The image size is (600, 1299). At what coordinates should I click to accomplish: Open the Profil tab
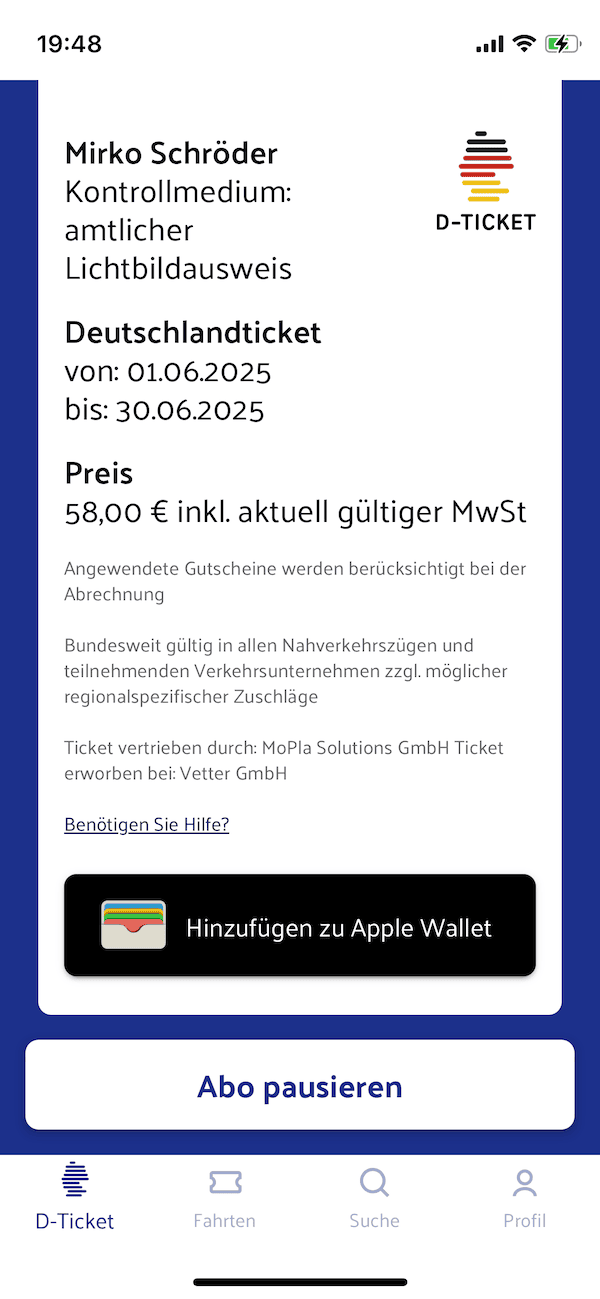click(x=524, y=1197)
